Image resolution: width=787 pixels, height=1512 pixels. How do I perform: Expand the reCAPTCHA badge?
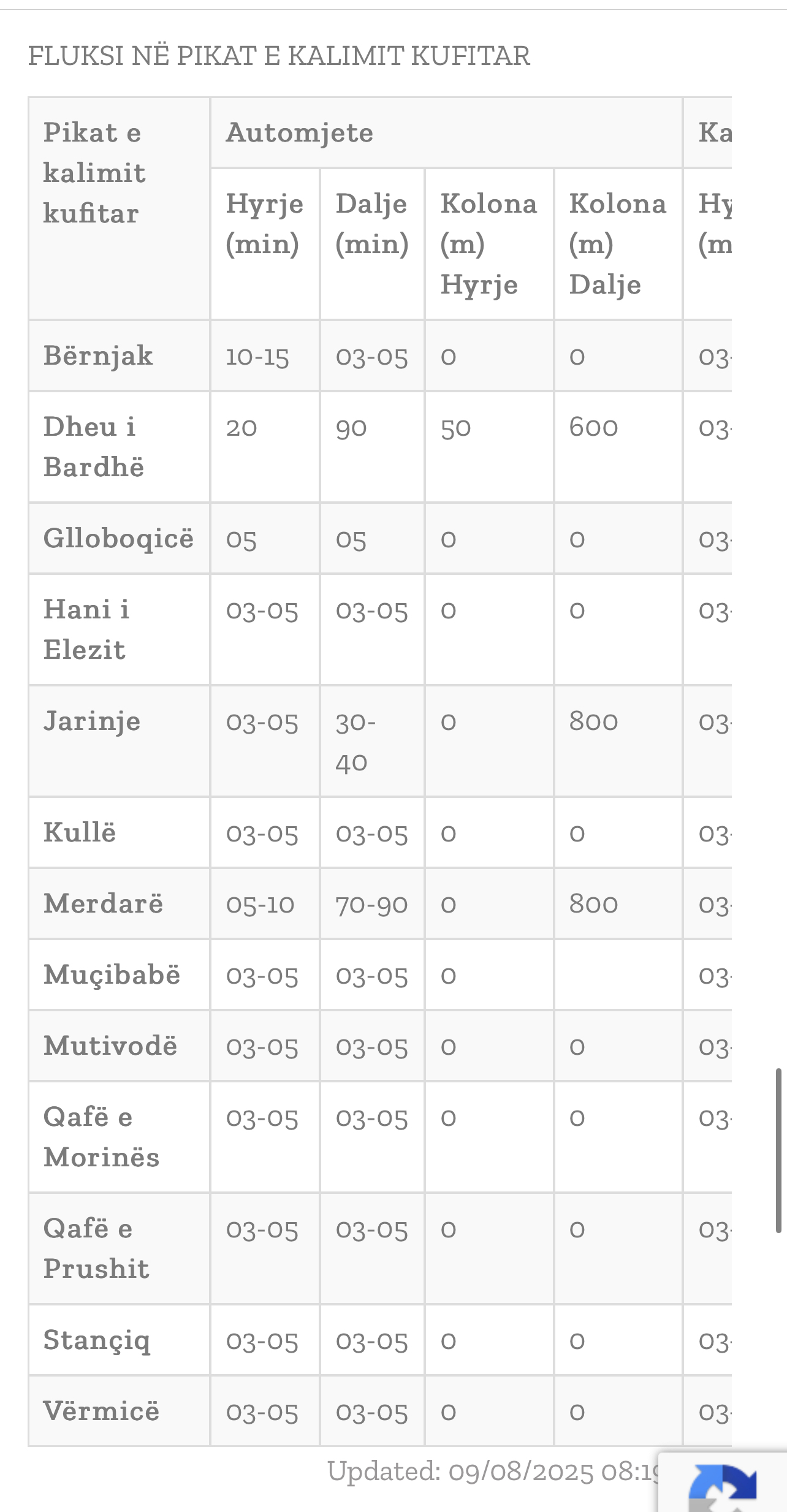(723, 1486)
